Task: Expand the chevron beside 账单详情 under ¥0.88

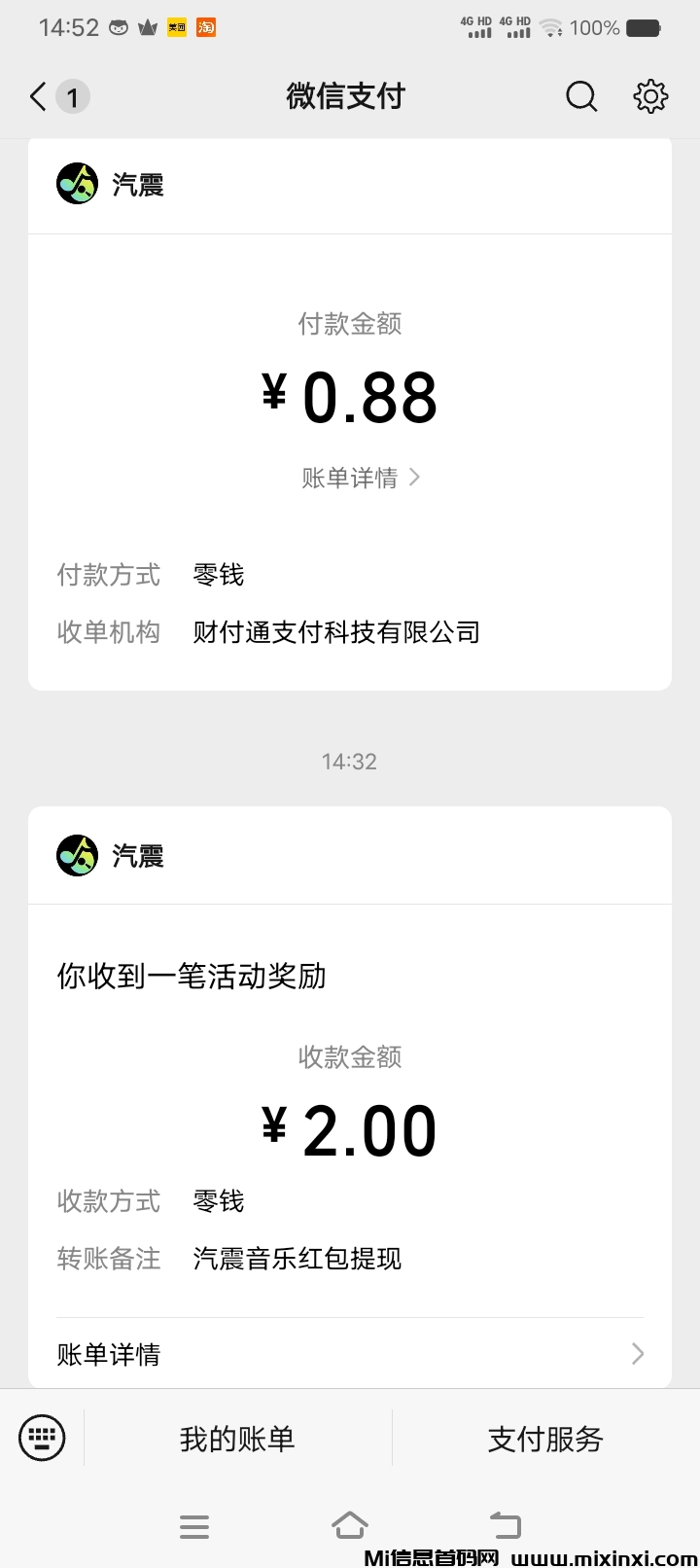Action: (x=415, y=478)
